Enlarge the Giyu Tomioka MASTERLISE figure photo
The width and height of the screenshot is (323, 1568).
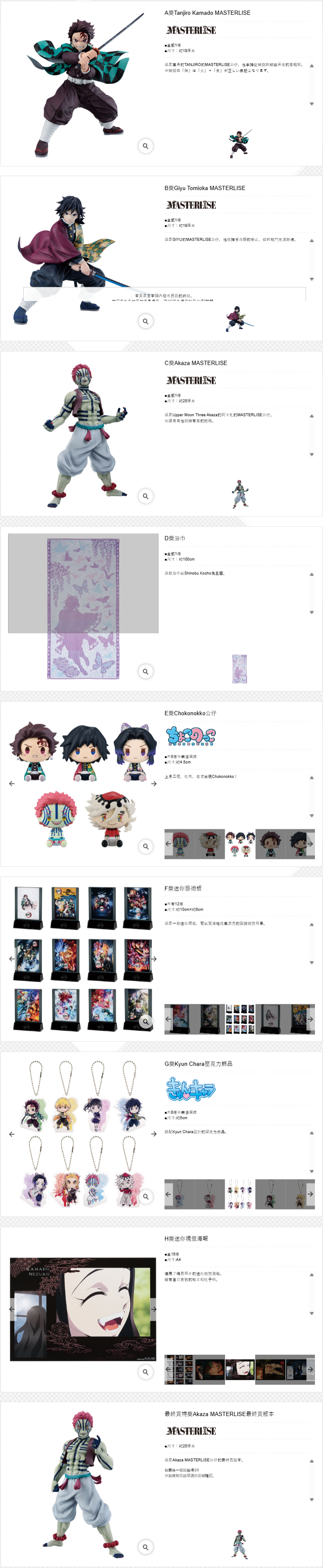[146, 321]
